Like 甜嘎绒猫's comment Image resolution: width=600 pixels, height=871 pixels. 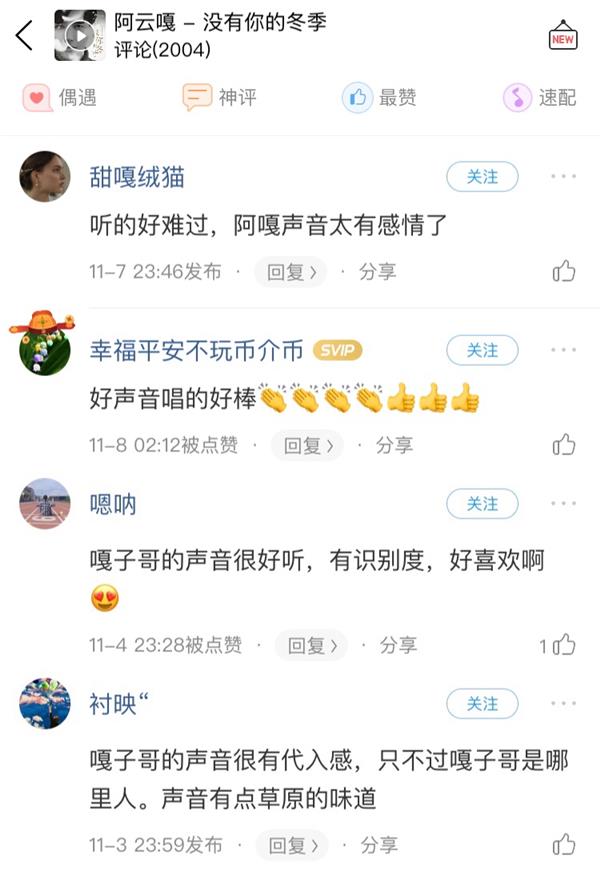[x=564, y=271]
